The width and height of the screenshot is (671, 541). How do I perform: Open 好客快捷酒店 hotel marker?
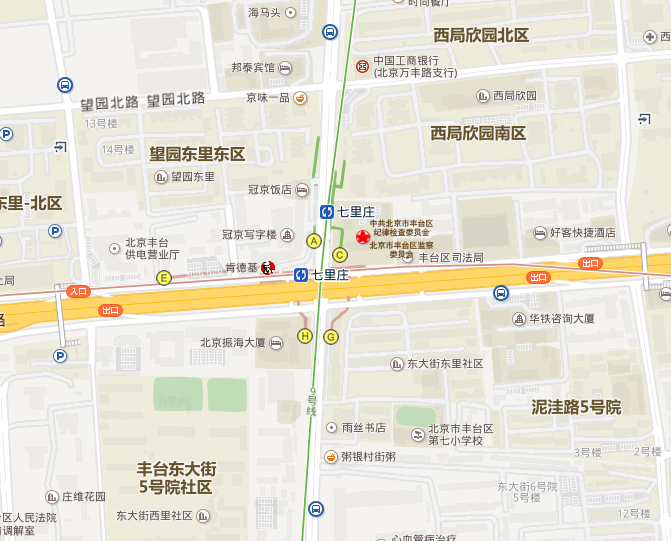tap(541, 232)
